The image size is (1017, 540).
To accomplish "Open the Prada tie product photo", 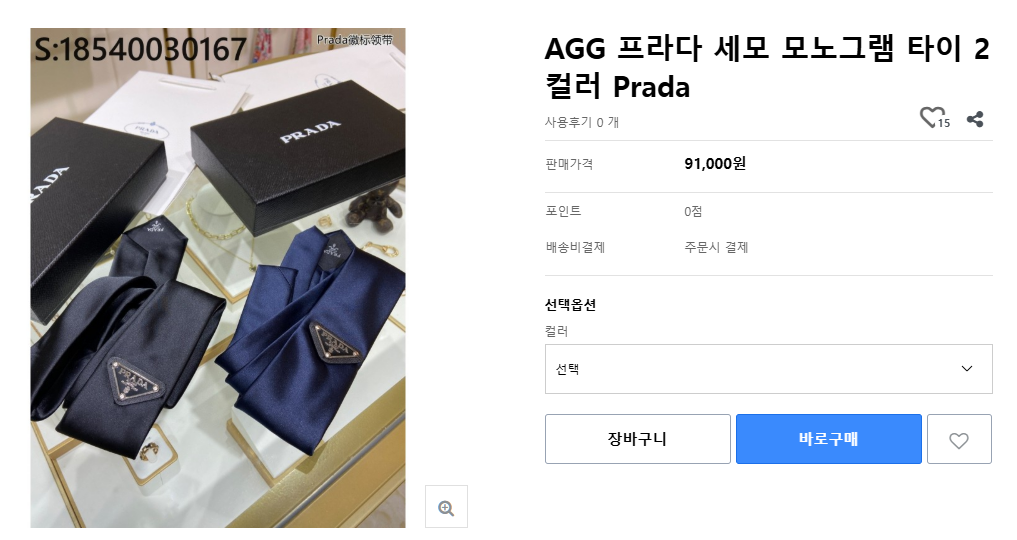I will pos(218,278).
